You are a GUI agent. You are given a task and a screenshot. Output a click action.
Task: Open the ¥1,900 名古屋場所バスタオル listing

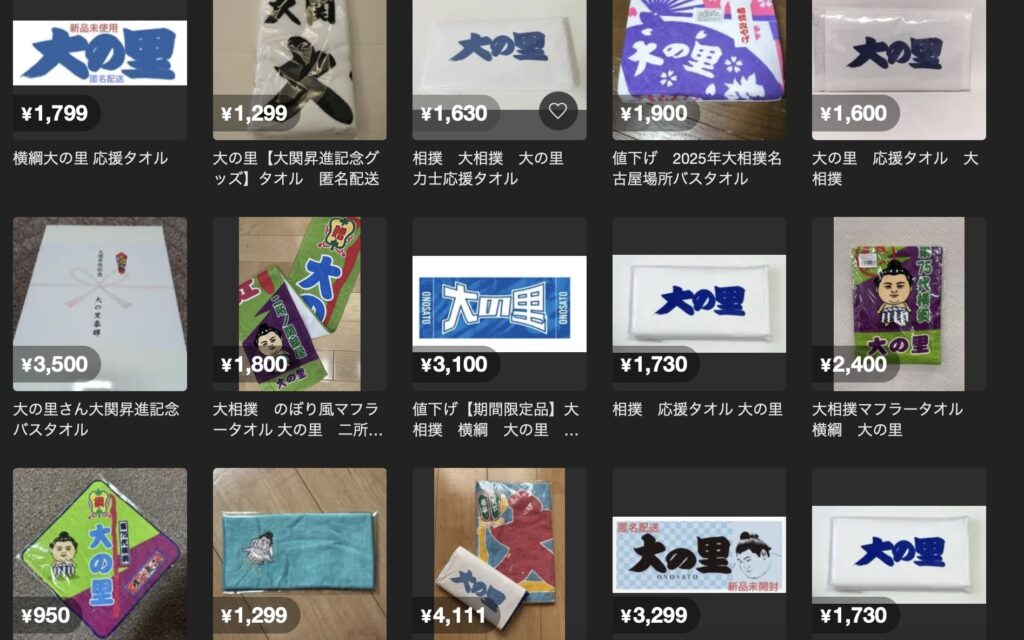pyautogui.click(x=699, y=60)
